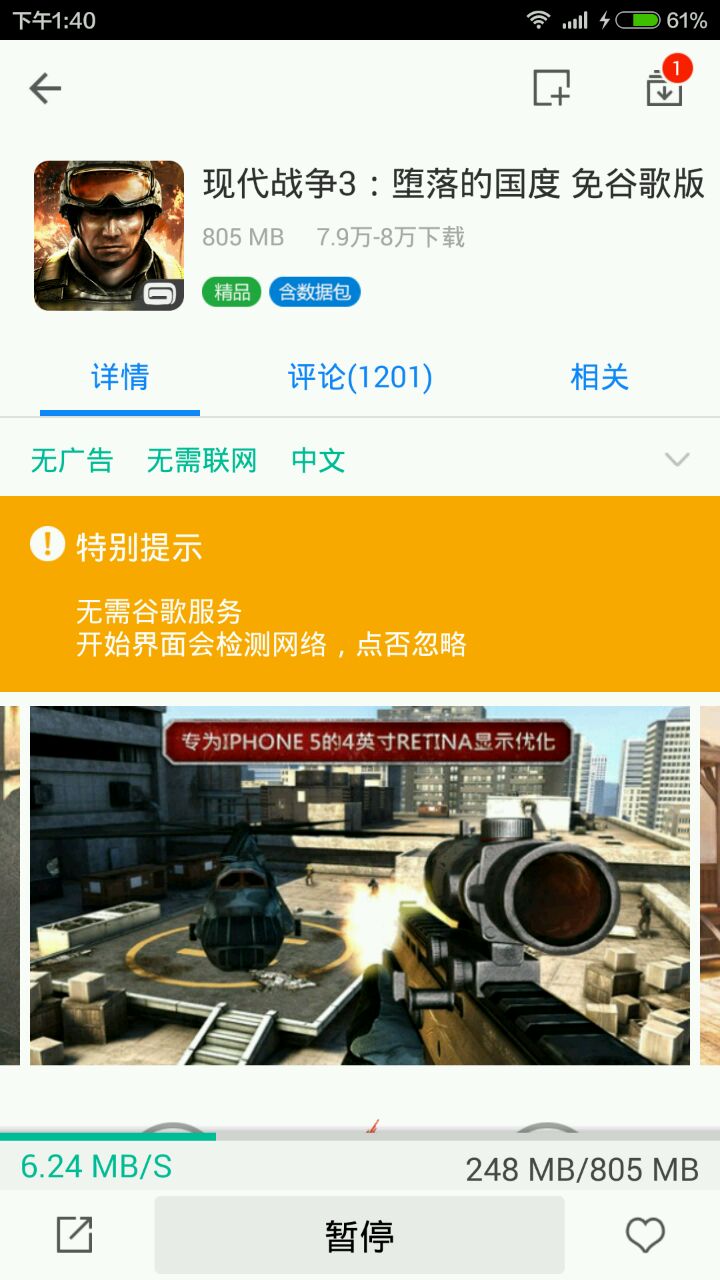Go back using the arrow icon
This screenshot has width=720, height=1280.
pos(46,89)
